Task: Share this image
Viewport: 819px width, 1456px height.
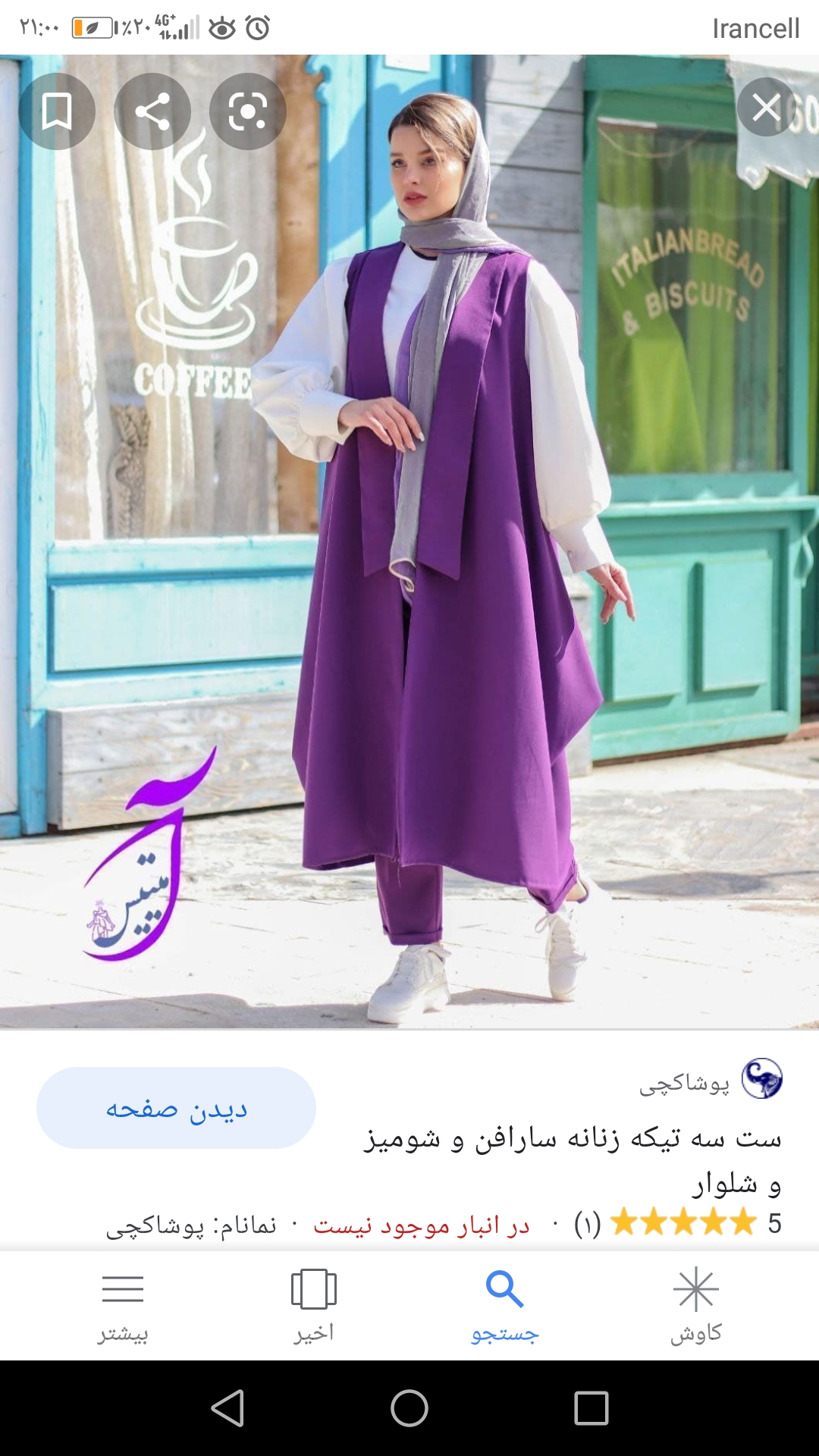Action: pos(152,111)
